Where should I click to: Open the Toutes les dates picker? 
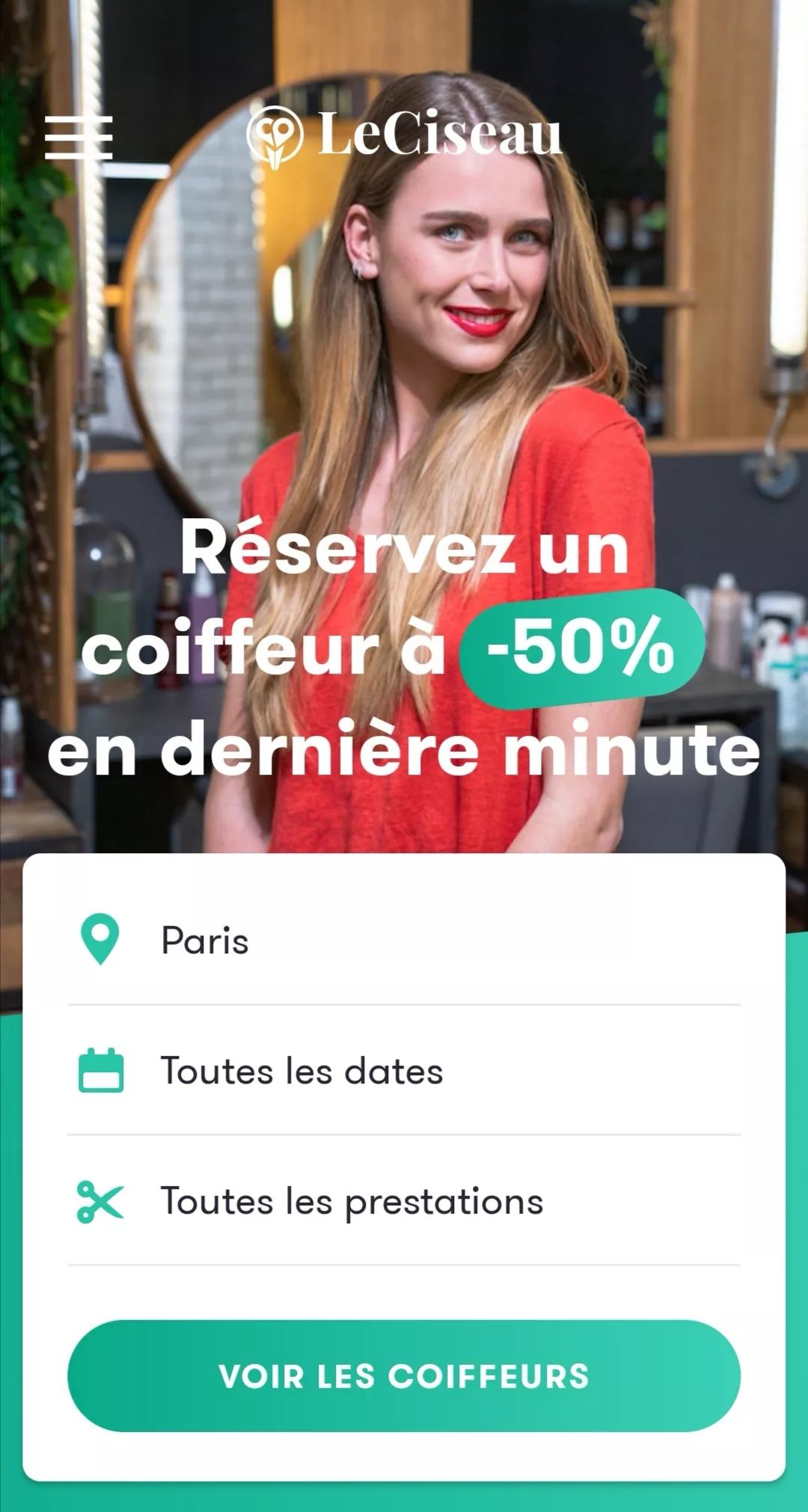click(x=404, y=1071)
